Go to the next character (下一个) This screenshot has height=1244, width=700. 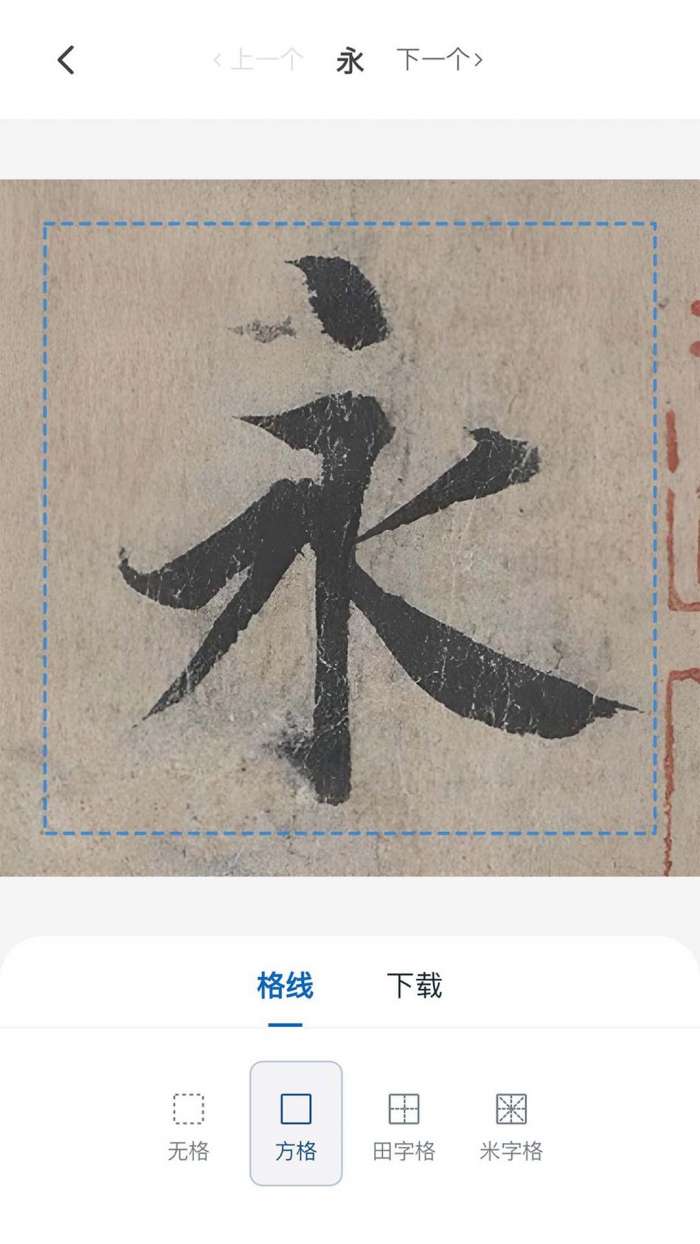(440, 60)
